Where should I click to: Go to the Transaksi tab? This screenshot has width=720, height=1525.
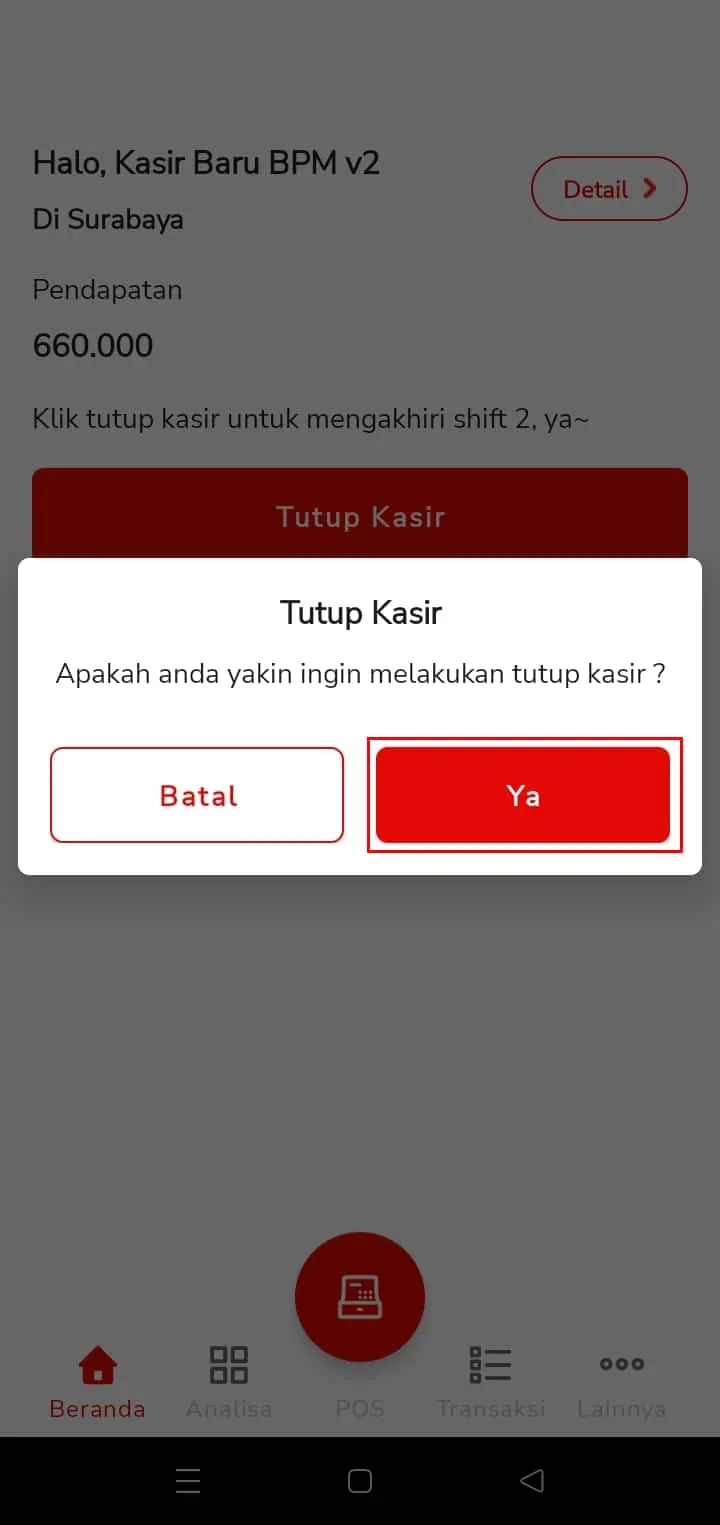pyautogui.click(x=491, y=1383)
